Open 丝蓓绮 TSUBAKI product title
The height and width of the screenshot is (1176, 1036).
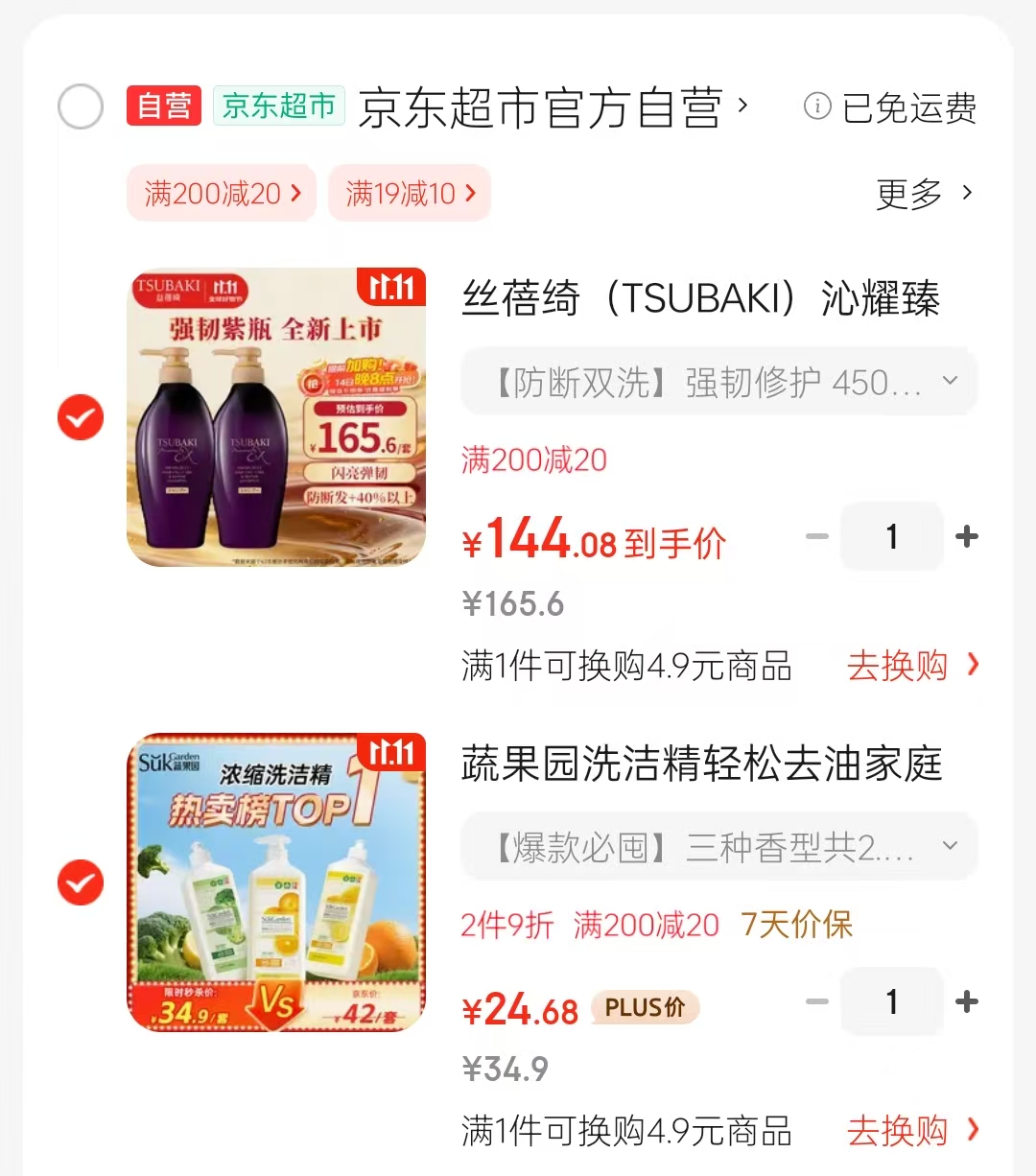point(700,298)
